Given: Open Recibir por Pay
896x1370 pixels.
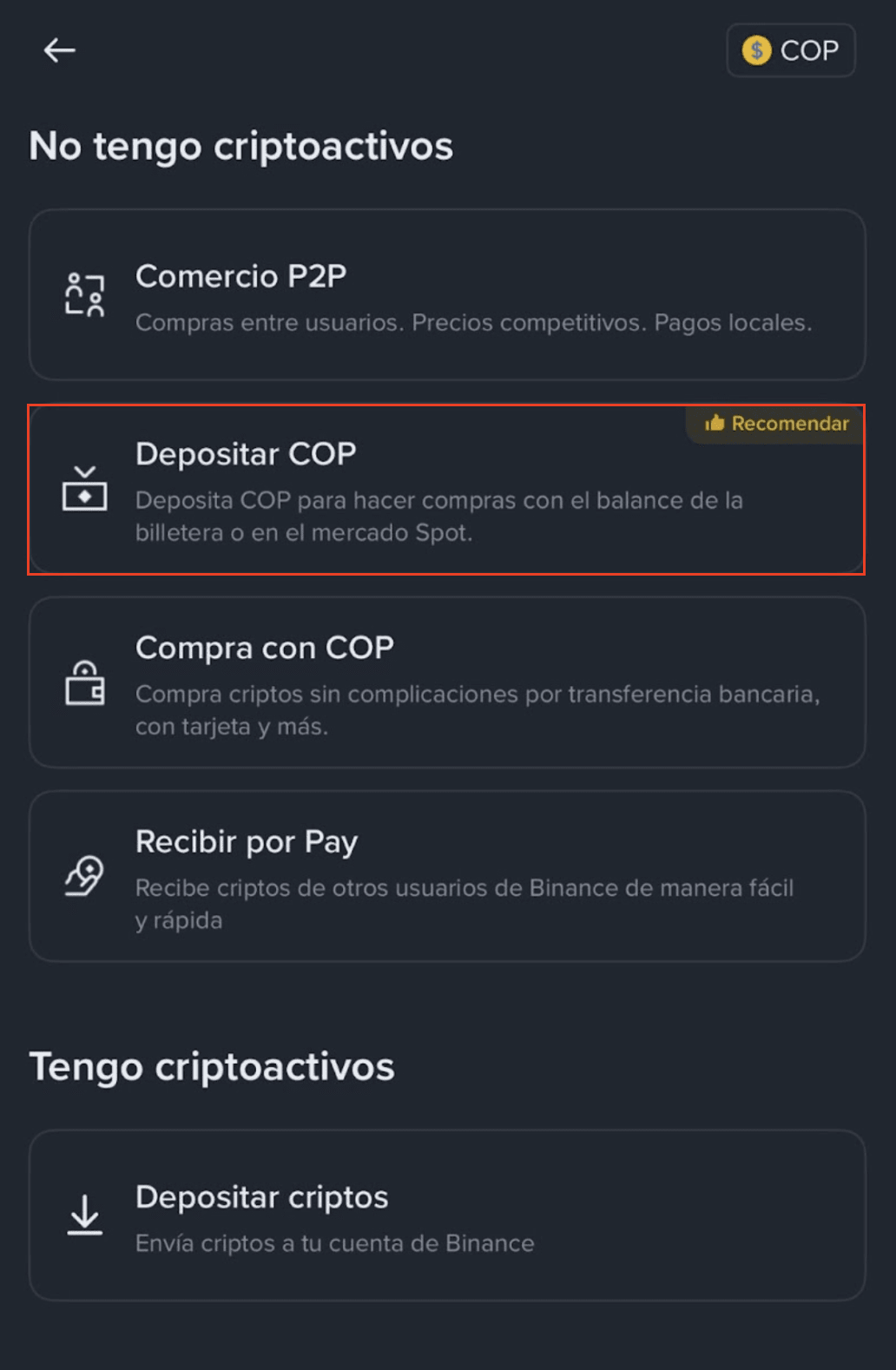Looking at the screenshot, I should coord(447,877).
